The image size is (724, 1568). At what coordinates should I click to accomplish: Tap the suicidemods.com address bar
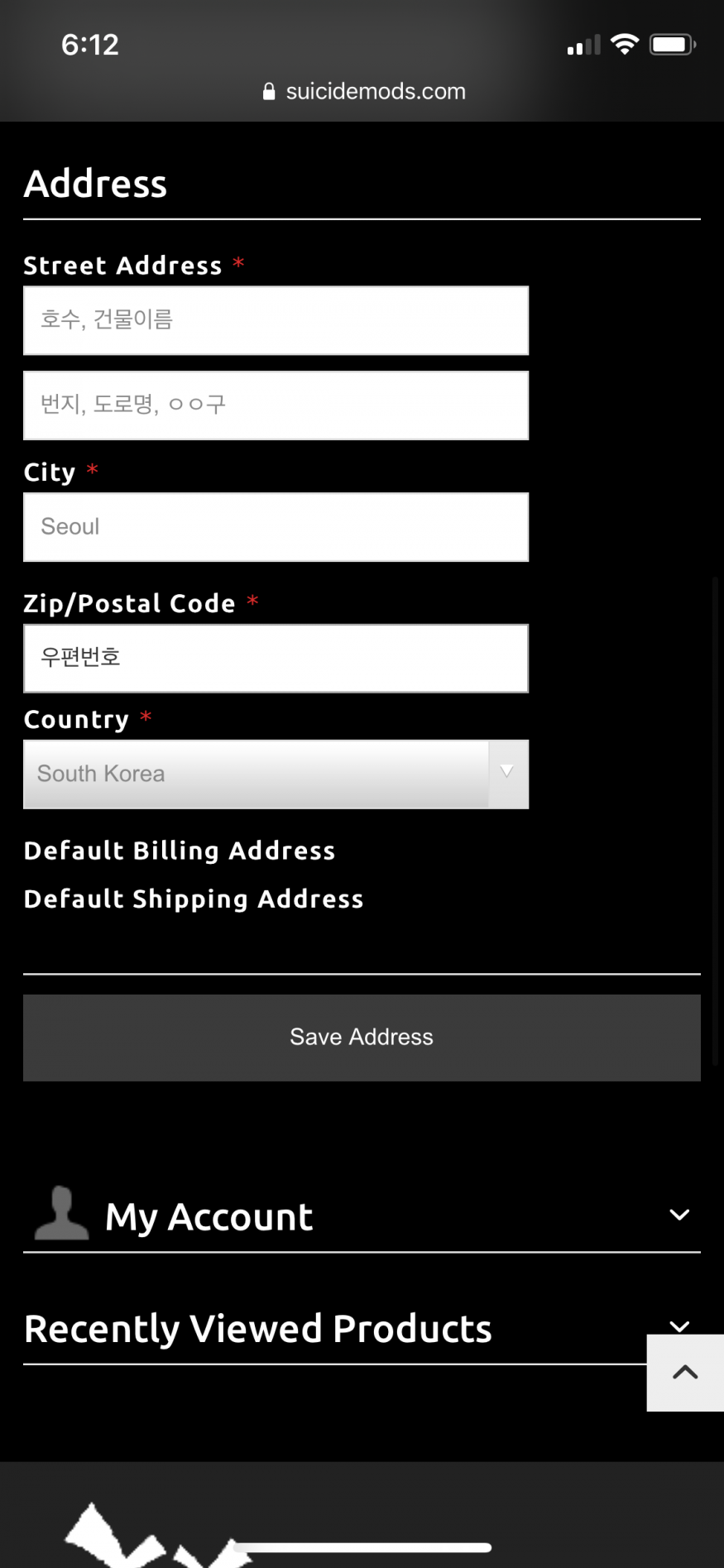364,91
